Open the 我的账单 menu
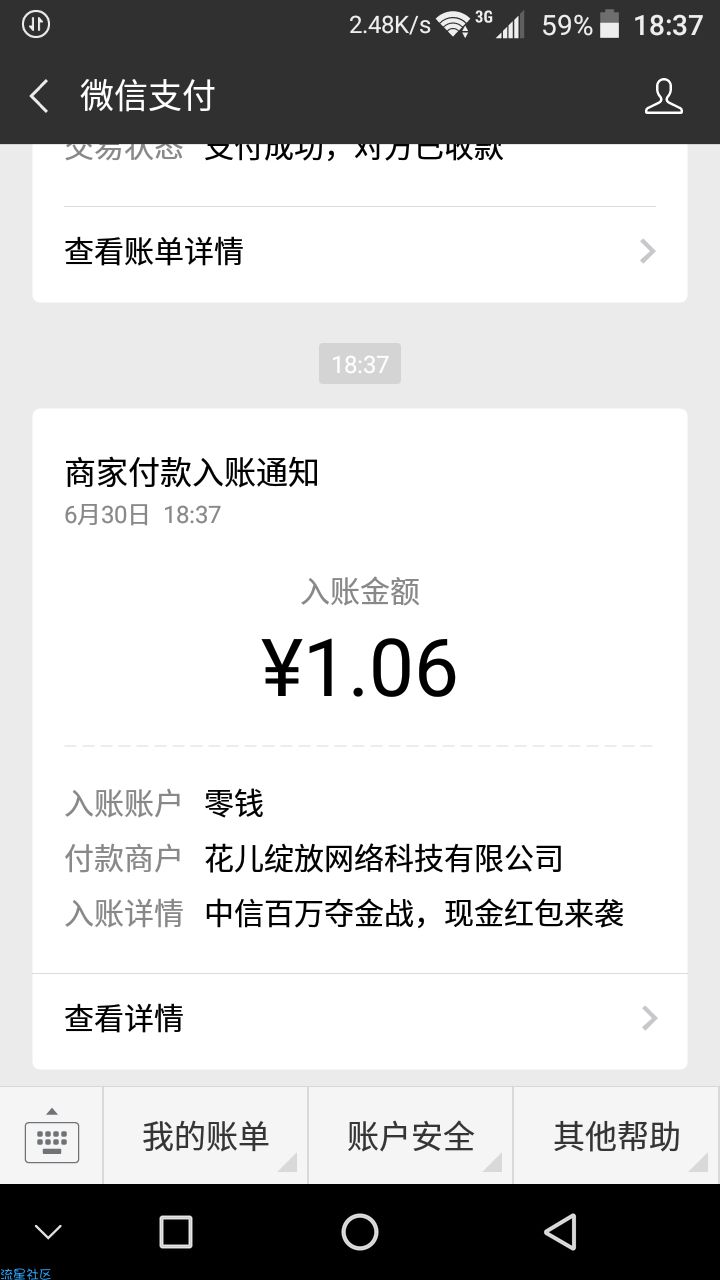Image resolution: width=720 pixels, height=1280 pixels. [205, 1136]
